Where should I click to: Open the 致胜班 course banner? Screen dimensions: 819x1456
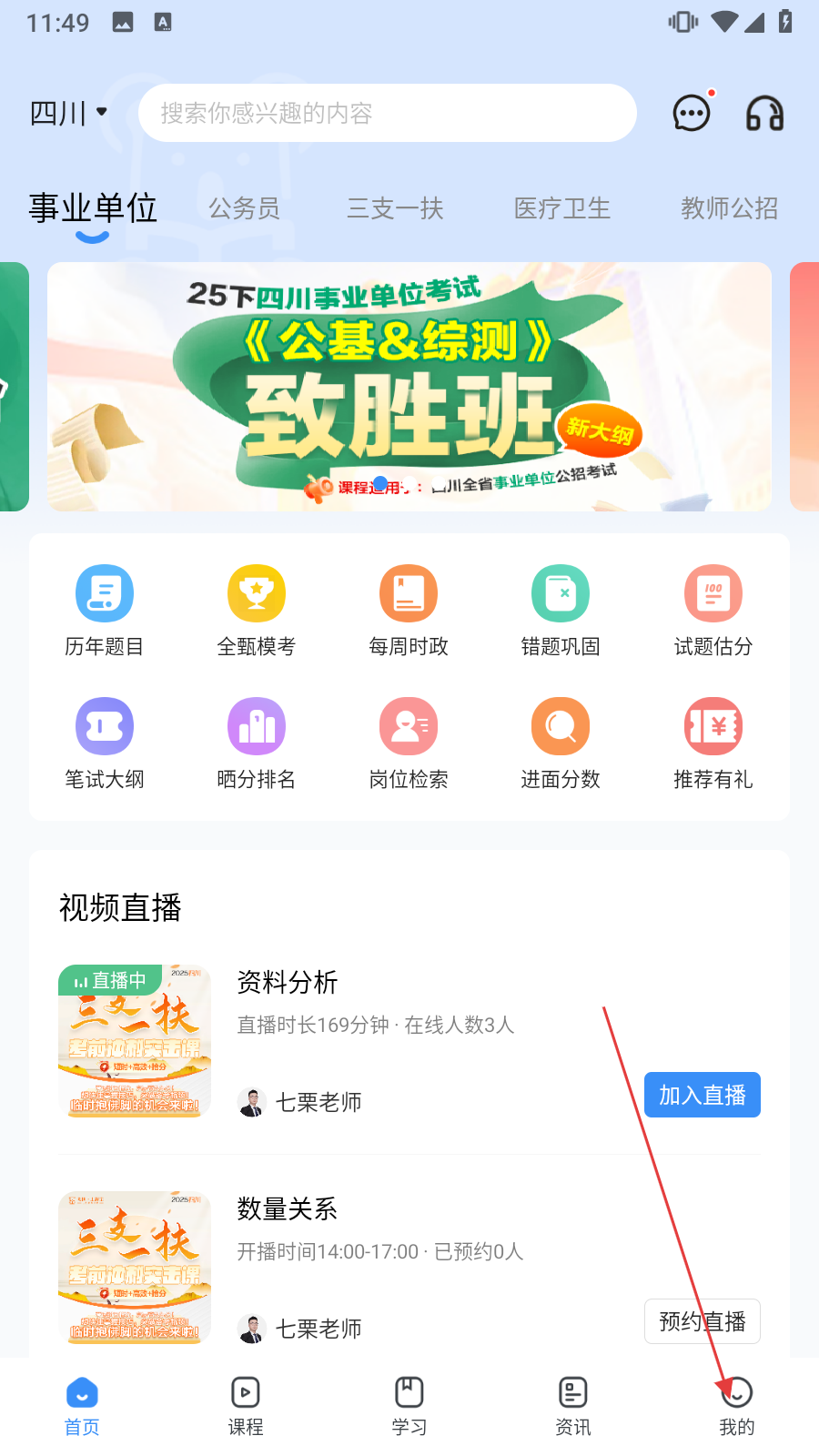pos(409,387)
